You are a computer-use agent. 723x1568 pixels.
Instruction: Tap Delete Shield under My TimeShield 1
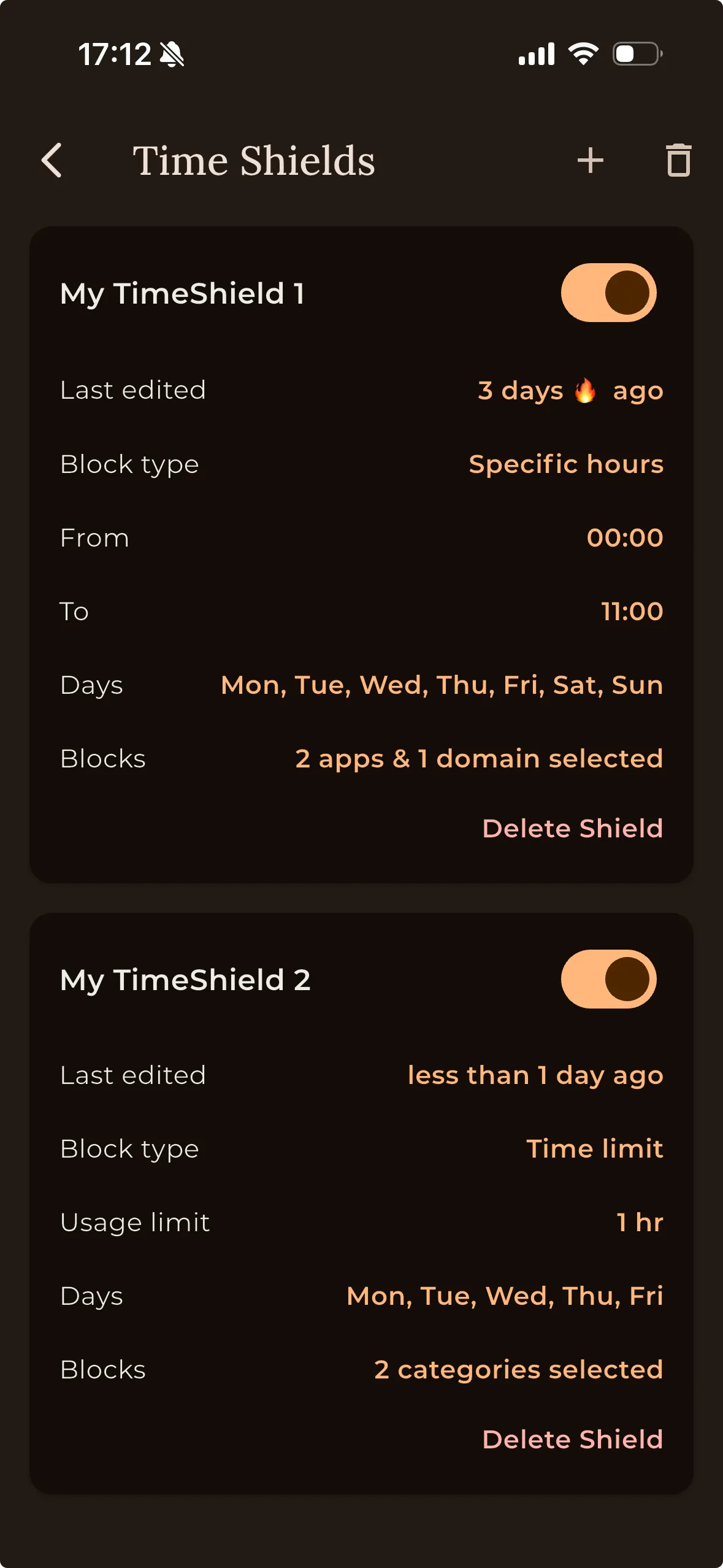(x=572, y=828)
